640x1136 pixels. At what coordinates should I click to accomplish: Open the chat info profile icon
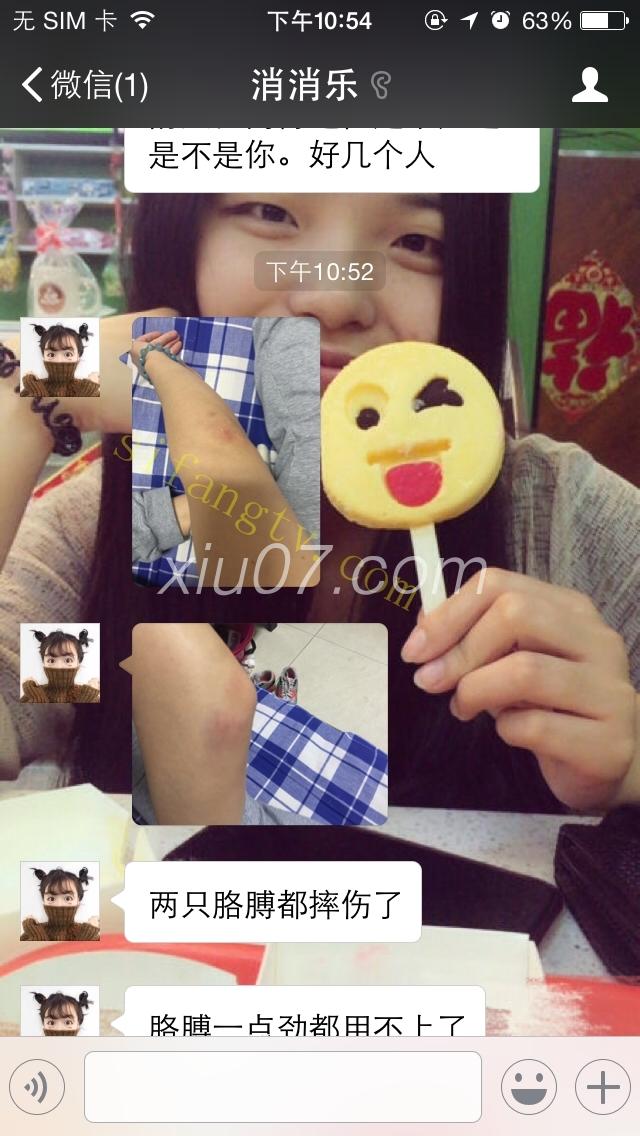point(590,85)
